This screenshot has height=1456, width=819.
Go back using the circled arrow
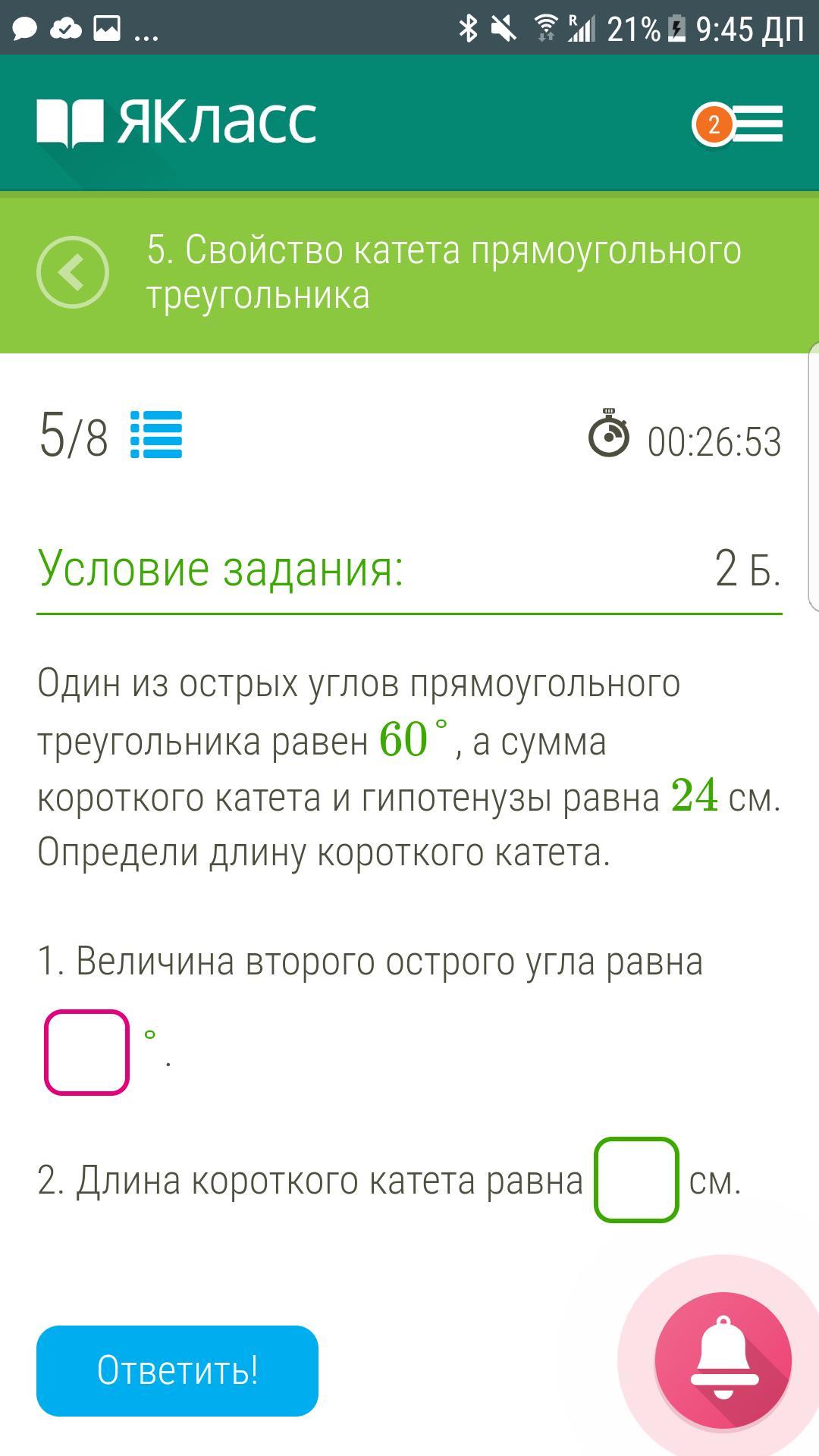[x=73, y=272]
